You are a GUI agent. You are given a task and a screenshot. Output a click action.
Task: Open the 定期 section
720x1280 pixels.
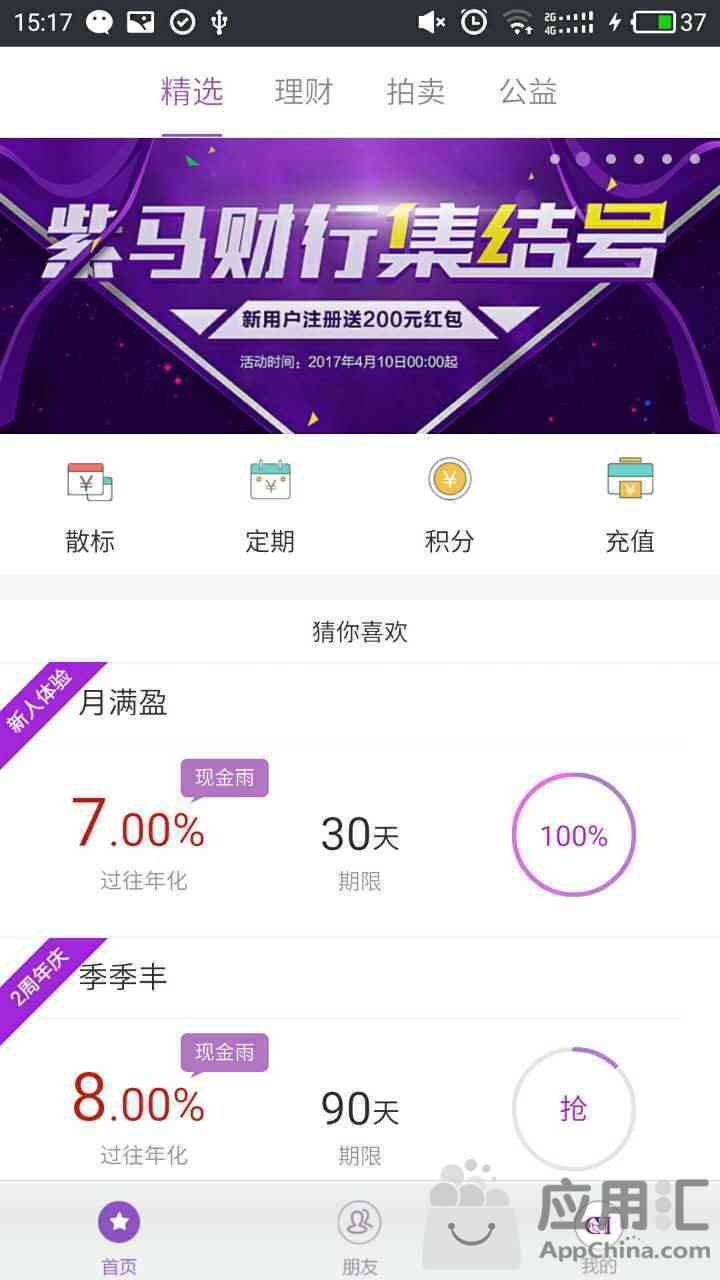[x=270, y=506]
